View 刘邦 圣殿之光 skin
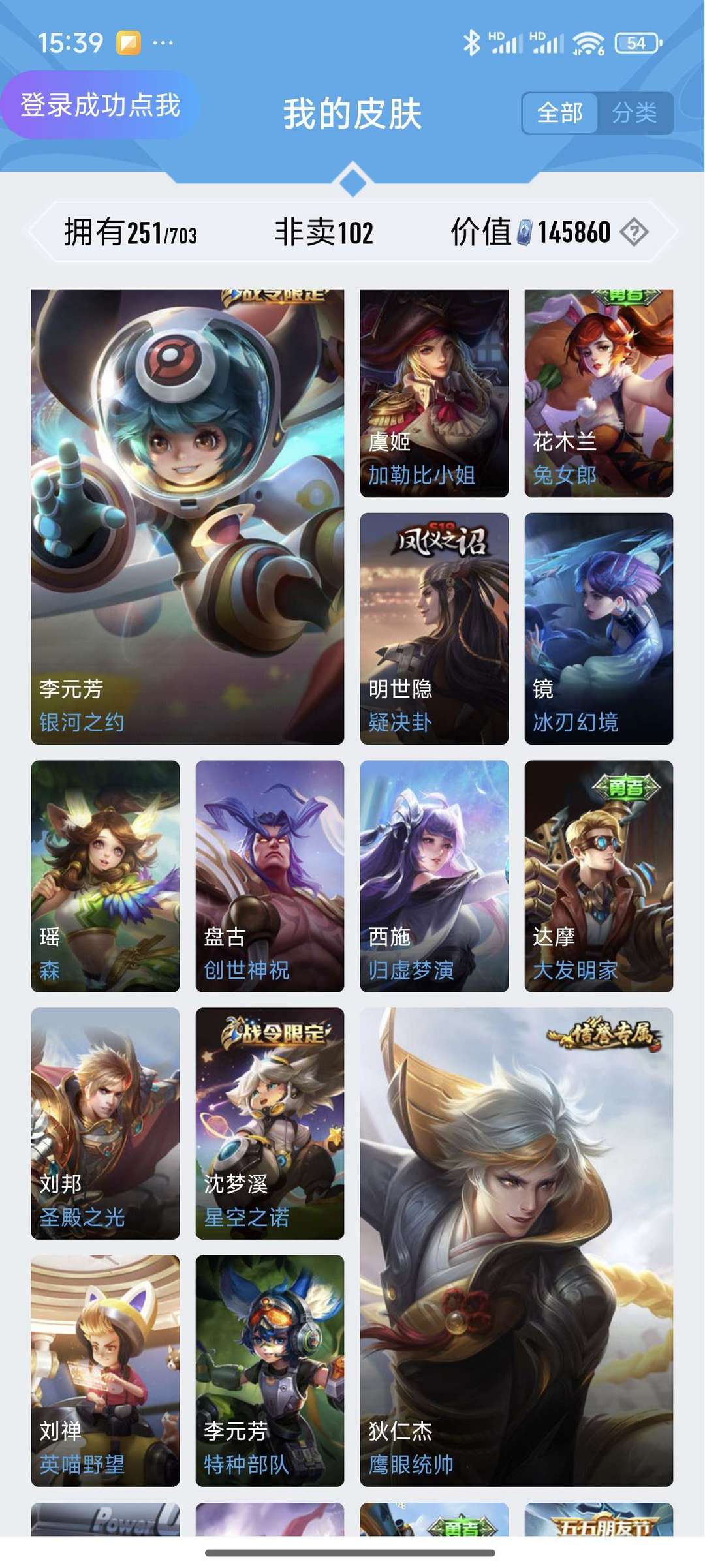705x1568 pixels. [x=105, y=1124]
